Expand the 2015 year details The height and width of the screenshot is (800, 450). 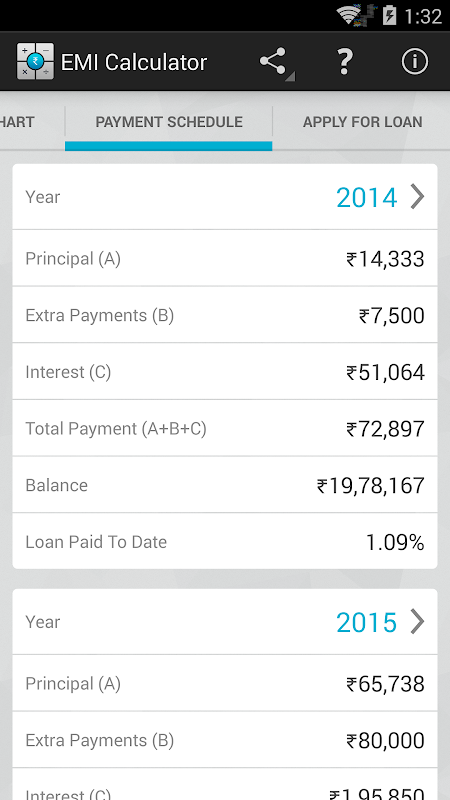click(x=224, y=622)
